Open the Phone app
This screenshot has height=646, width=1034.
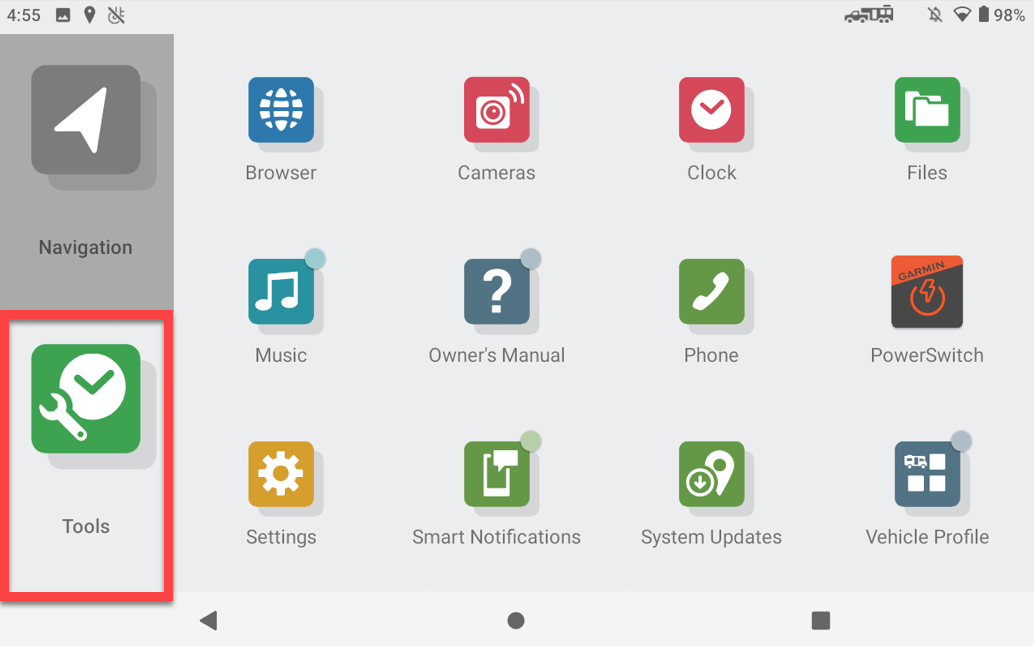pos(711,292)
